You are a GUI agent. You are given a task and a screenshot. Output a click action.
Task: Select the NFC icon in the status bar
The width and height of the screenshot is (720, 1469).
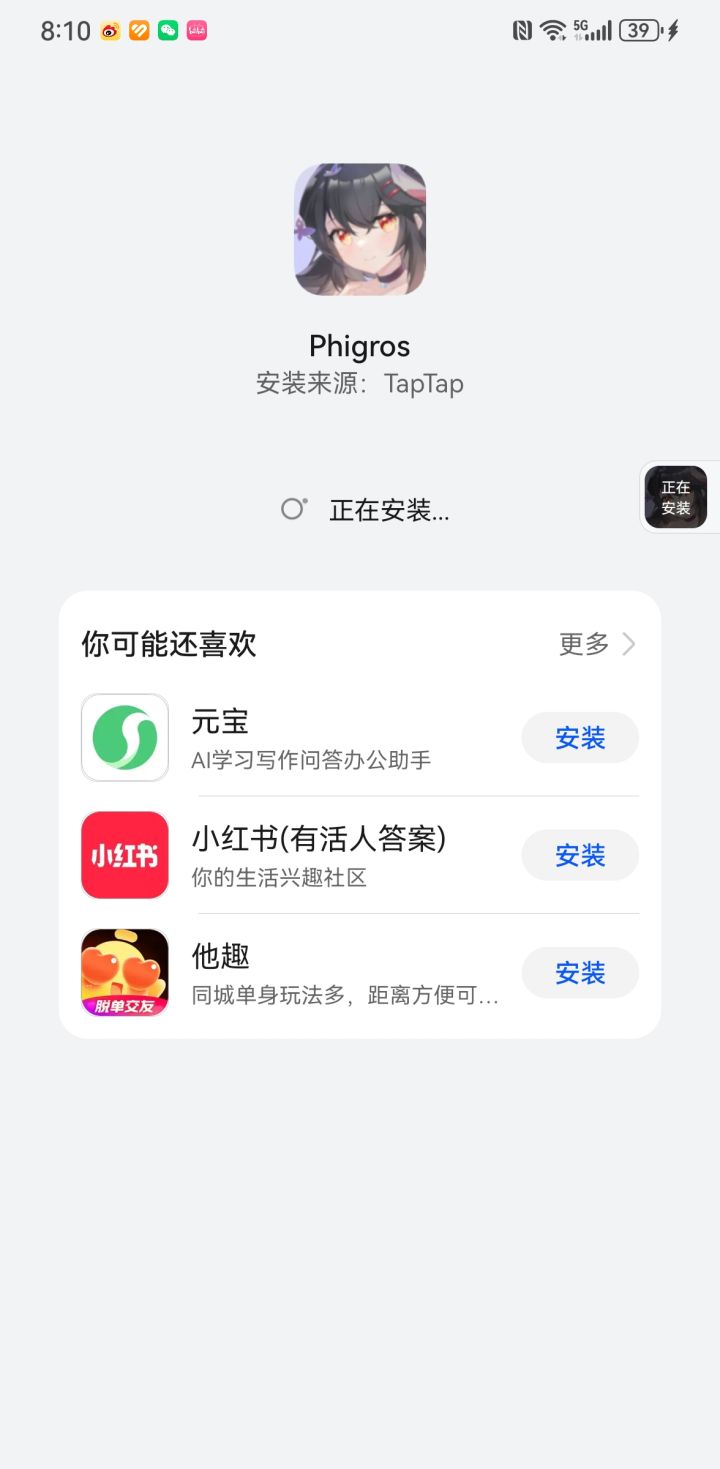[x=522, y=31]
